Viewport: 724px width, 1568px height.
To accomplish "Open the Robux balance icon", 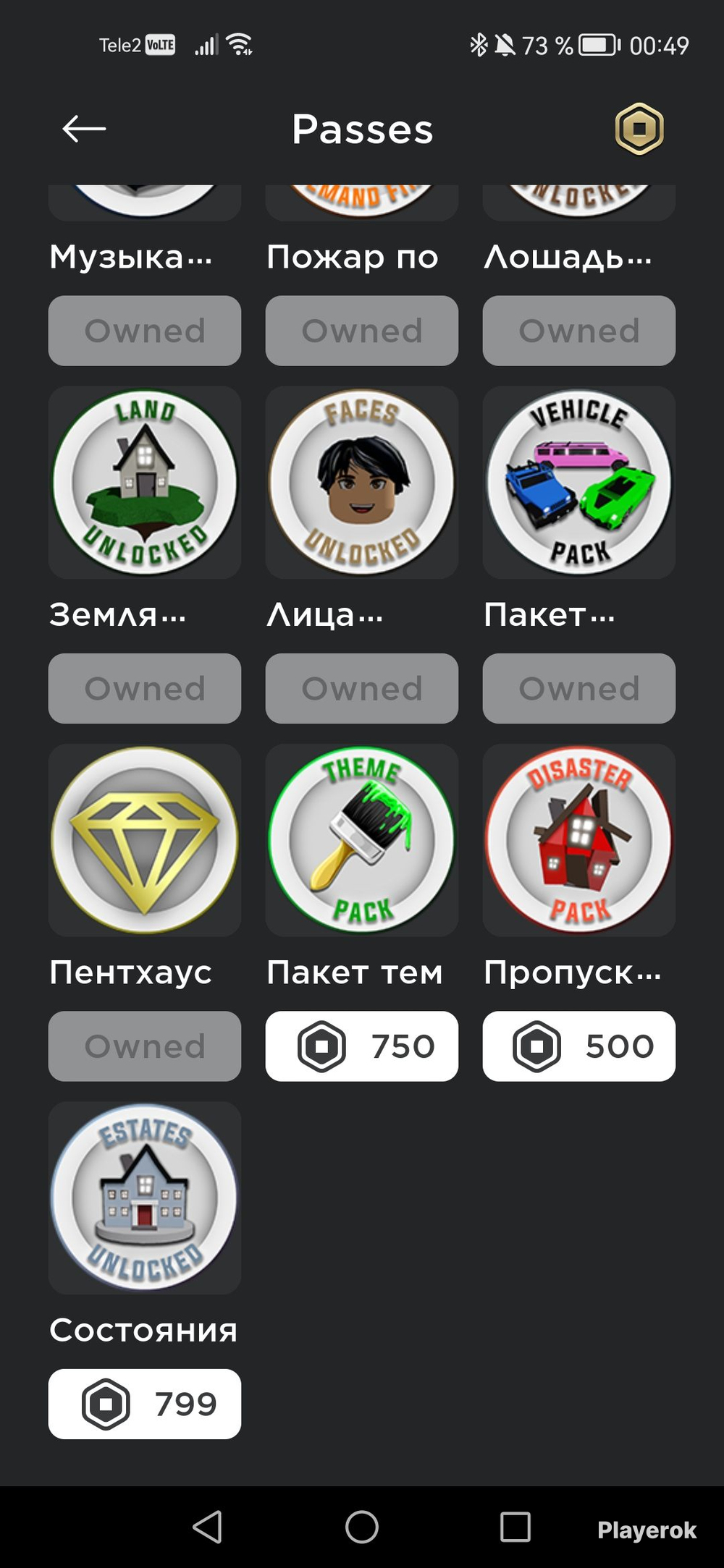I will coord(639,129).
